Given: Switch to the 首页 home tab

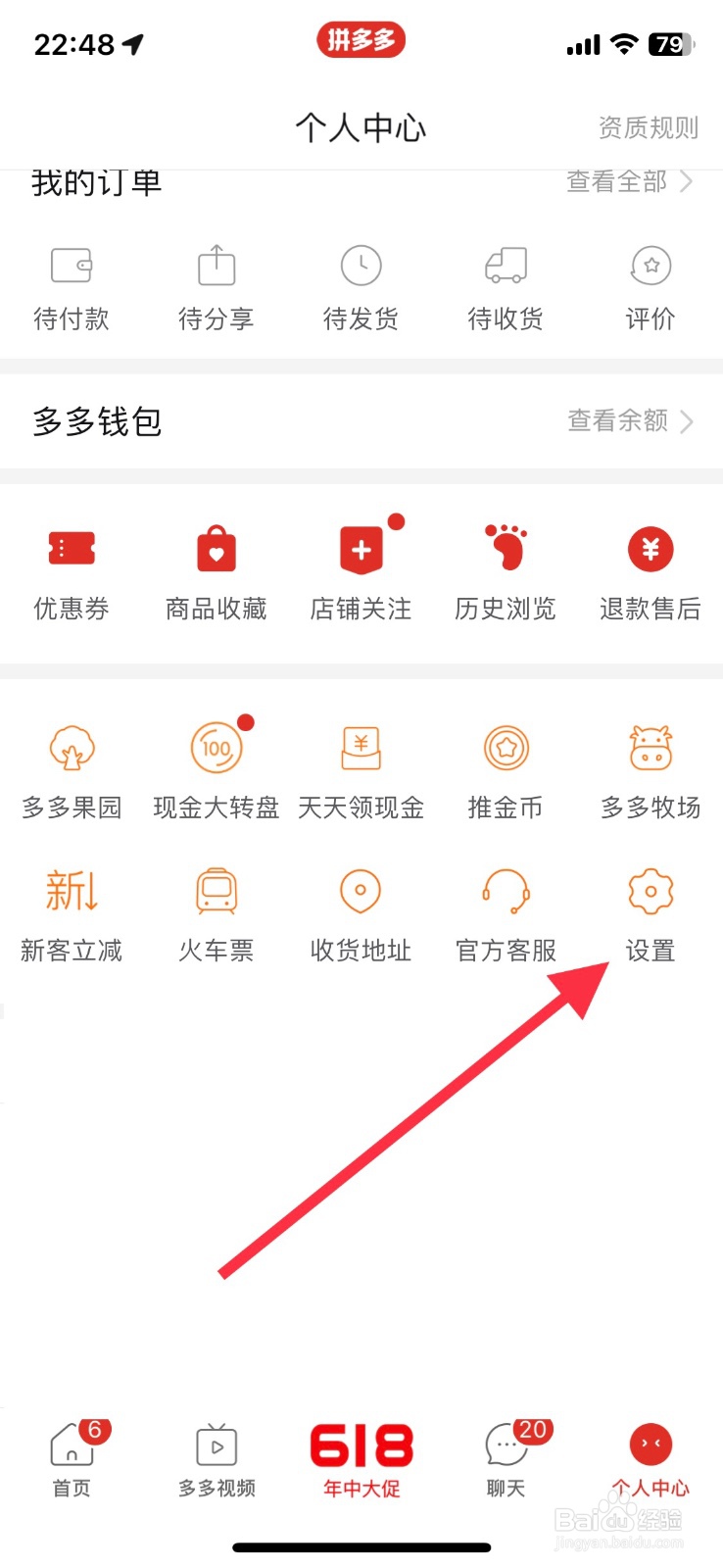Looking at the screenshot, I should point(72,1460).
